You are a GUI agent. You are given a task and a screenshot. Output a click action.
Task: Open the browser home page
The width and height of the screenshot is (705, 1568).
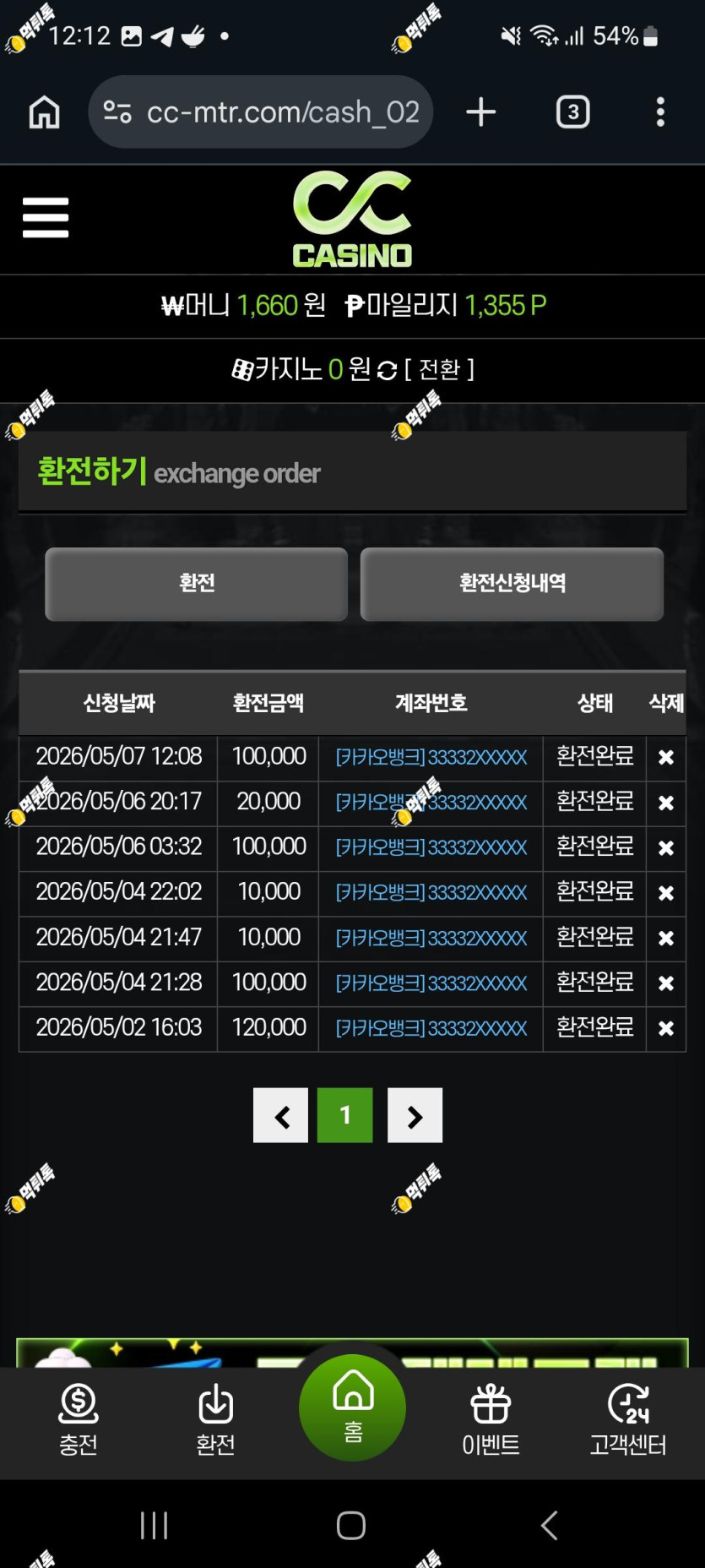pos(45,112)
